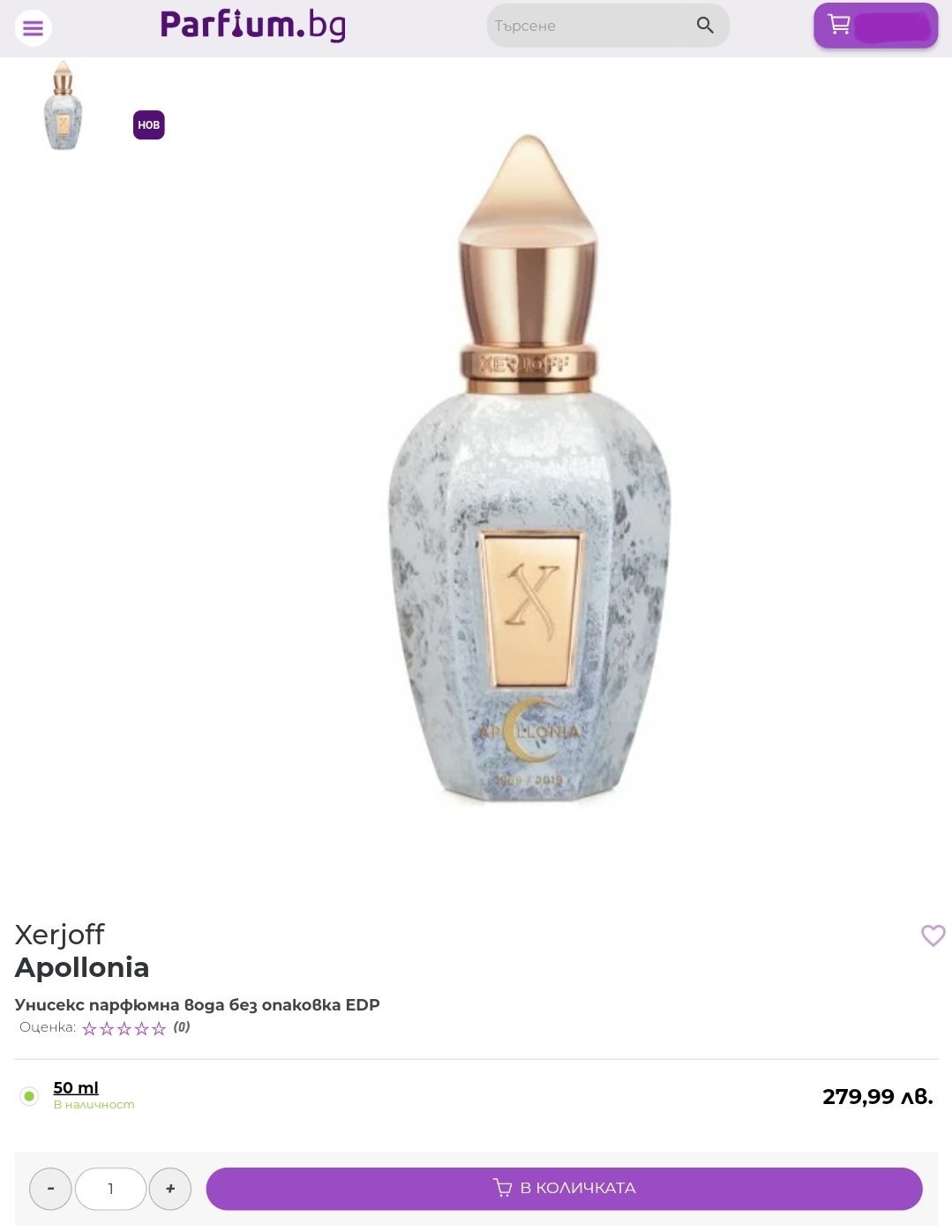Increase quantity with the plus button
Viewport: 952px width, 1232px height.
pos(170,1189)
